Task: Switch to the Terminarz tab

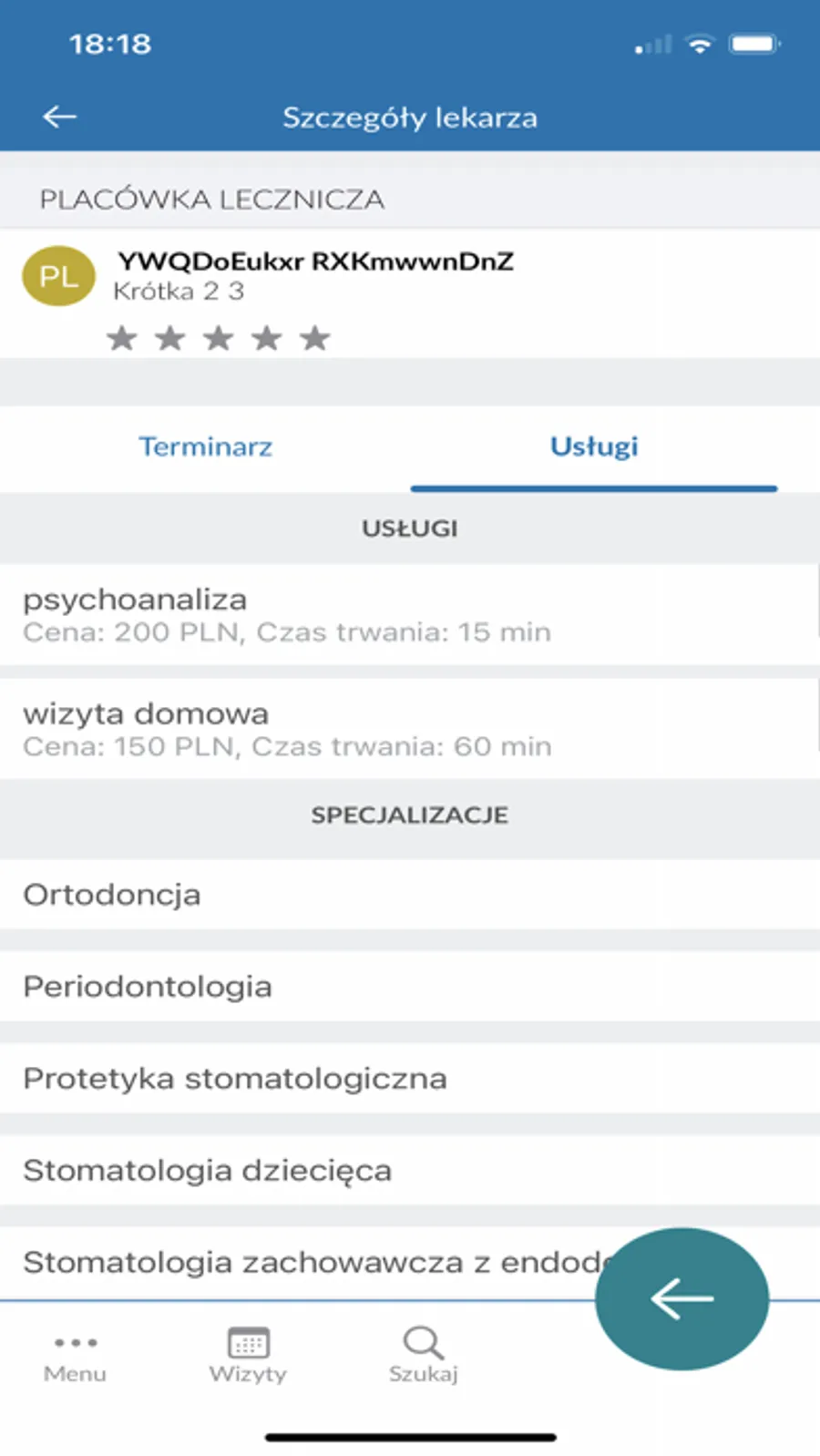Action: (x=205, y=446)
